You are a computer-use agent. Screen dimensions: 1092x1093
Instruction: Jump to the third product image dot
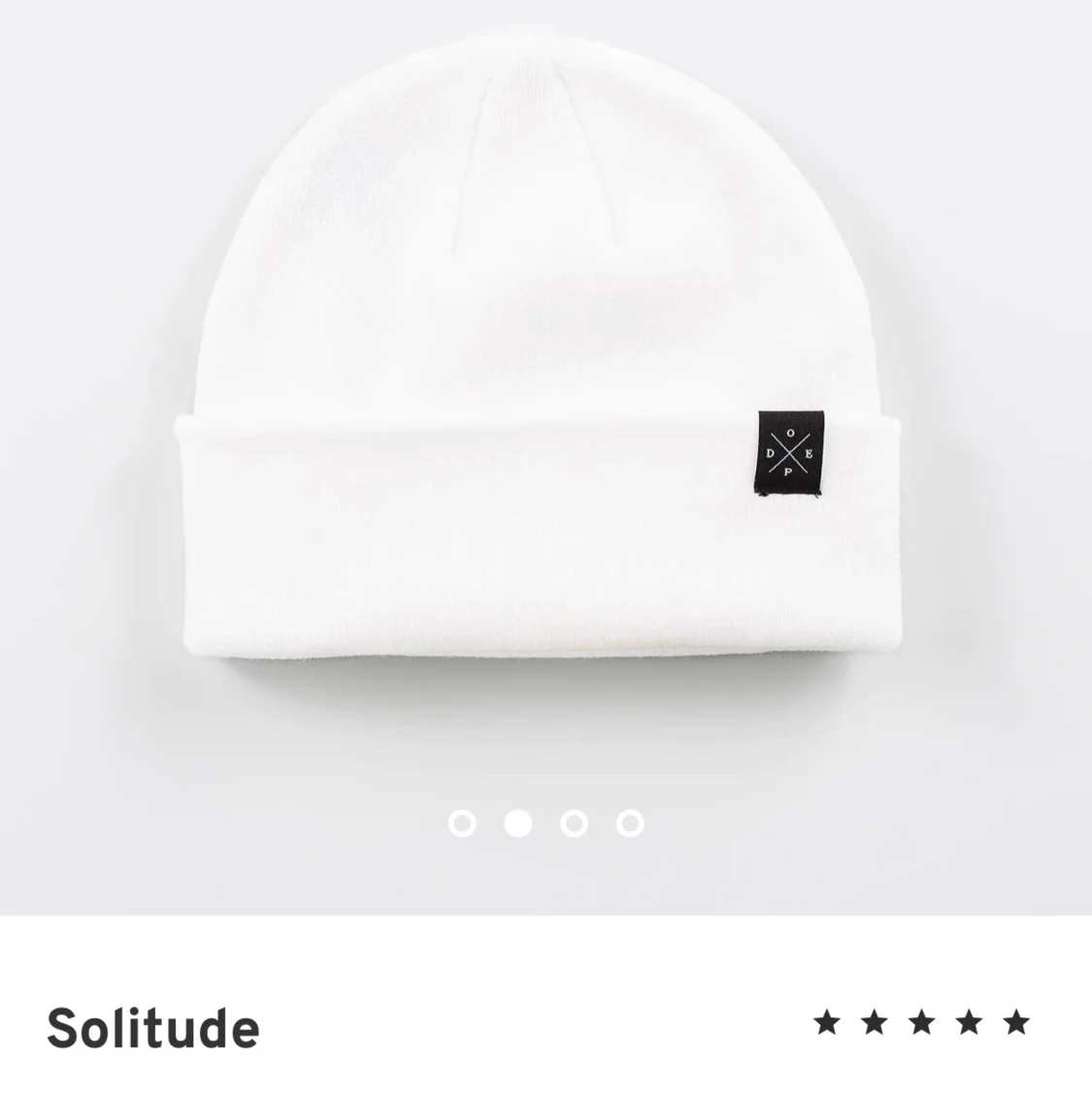pos(575,823)
